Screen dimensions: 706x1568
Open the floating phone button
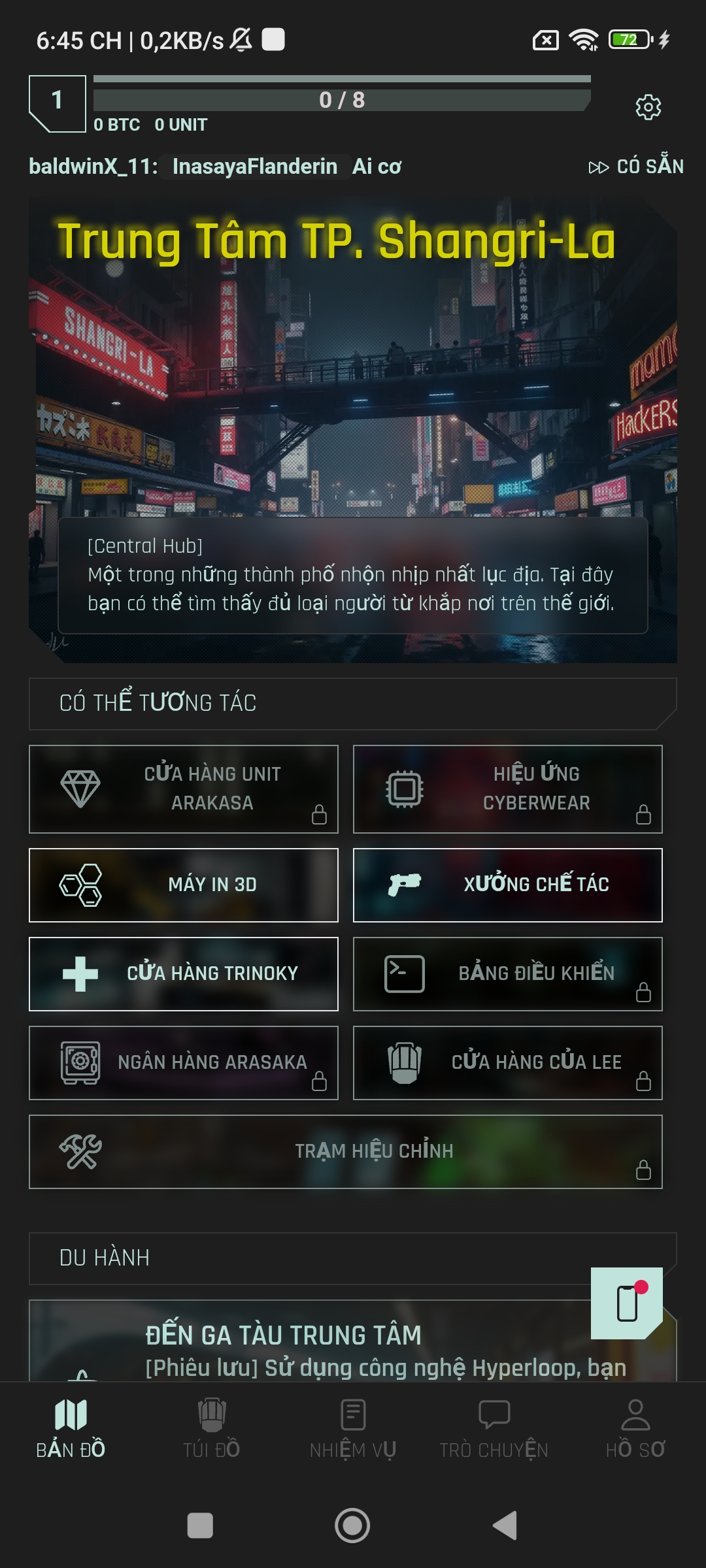point(626,1303)
